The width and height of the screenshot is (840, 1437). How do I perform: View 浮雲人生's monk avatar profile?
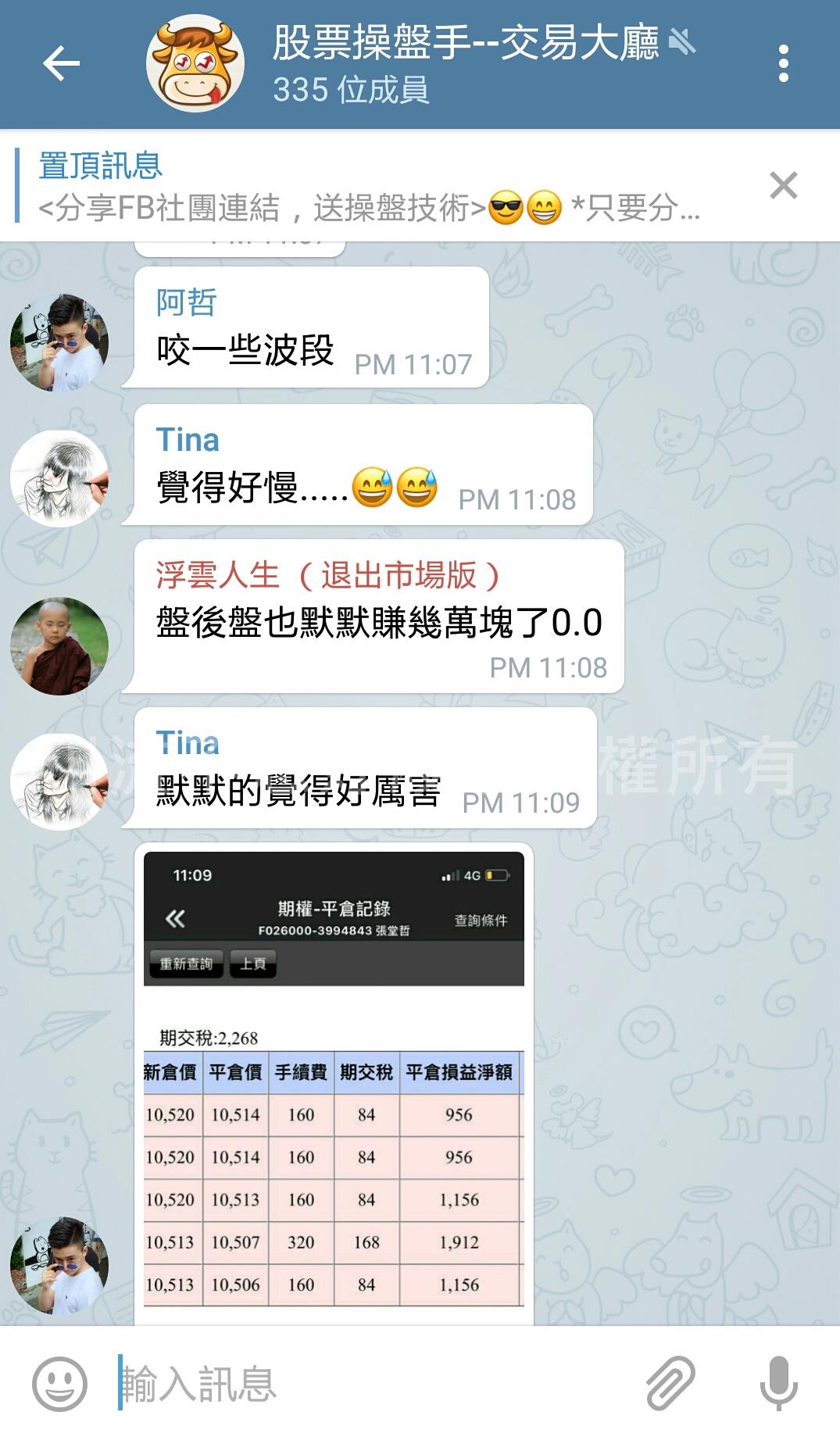click(x=59, y=646)
